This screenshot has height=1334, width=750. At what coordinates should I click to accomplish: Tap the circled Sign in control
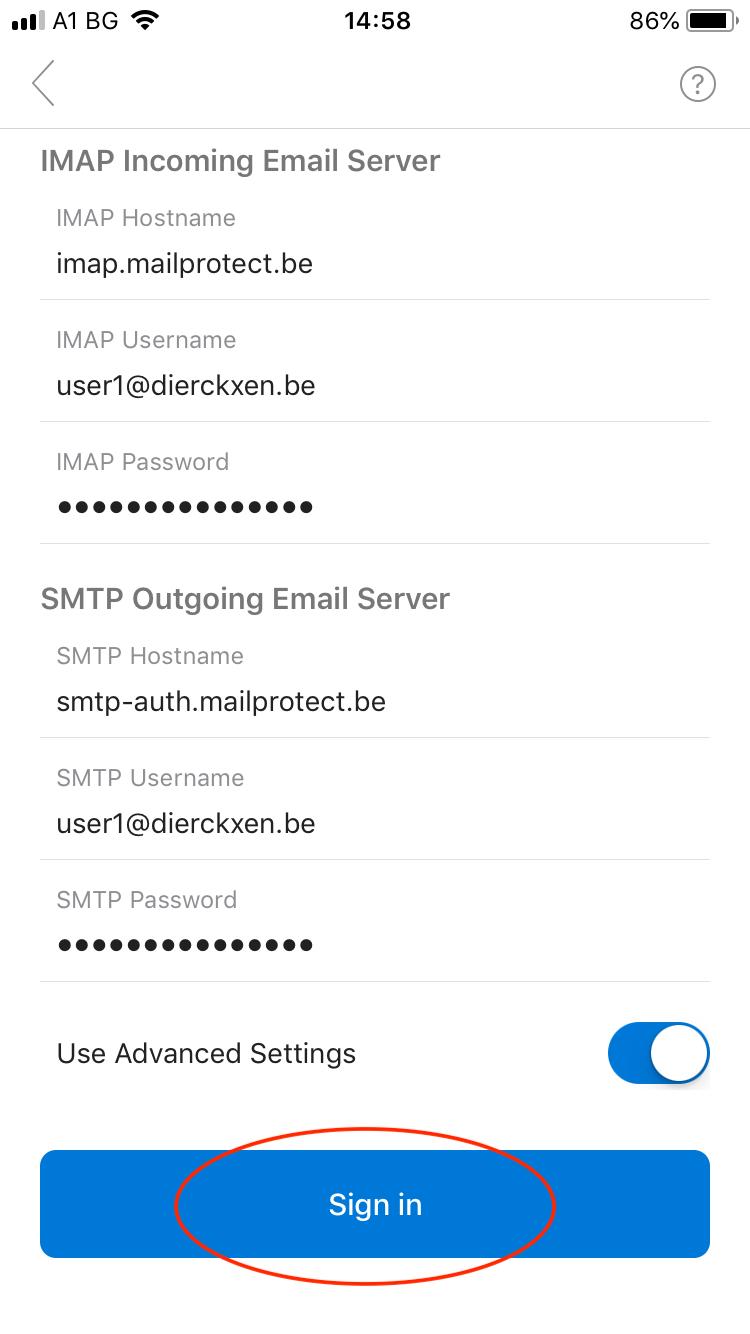(375, 1204)
